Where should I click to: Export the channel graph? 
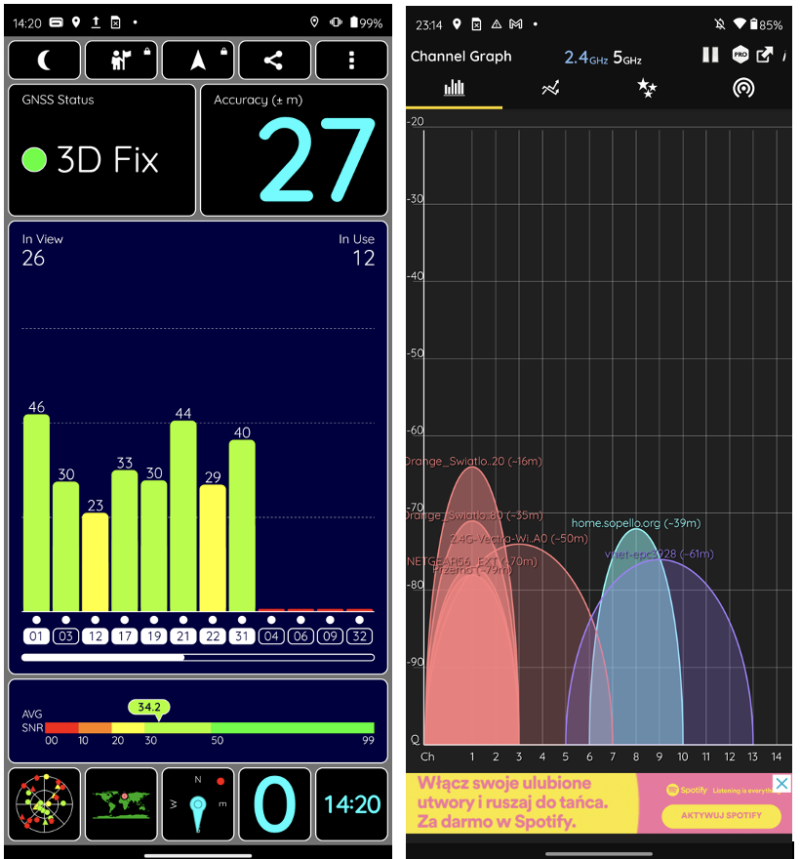click(x=765, y=55)
